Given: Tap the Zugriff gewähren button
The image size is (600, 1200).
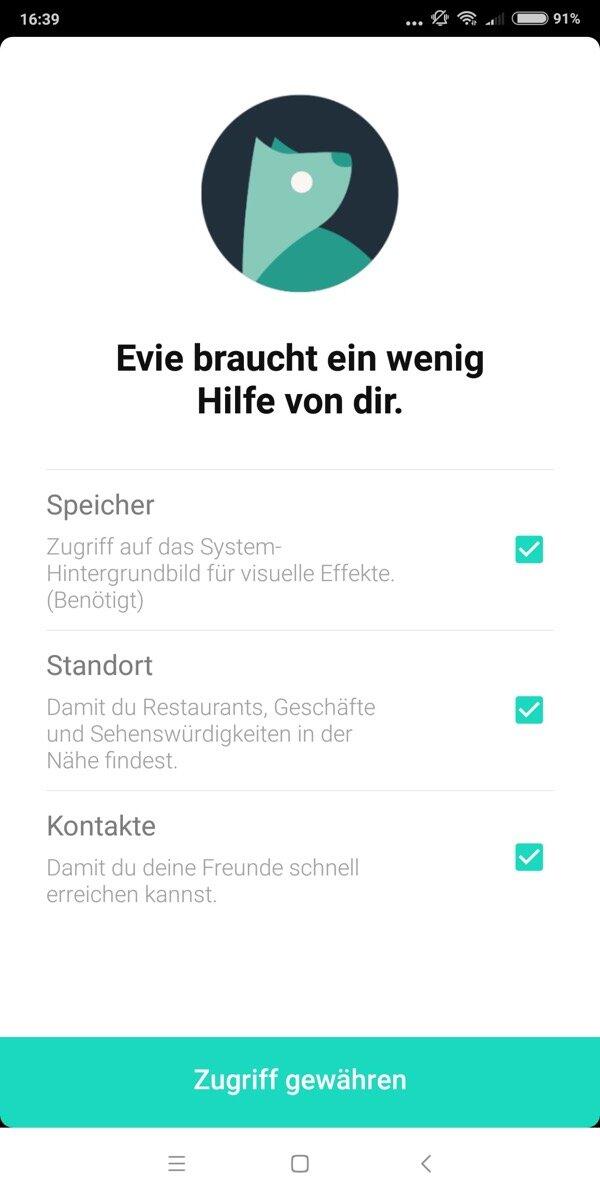Looking at the screenshot, I should 300,1081.
